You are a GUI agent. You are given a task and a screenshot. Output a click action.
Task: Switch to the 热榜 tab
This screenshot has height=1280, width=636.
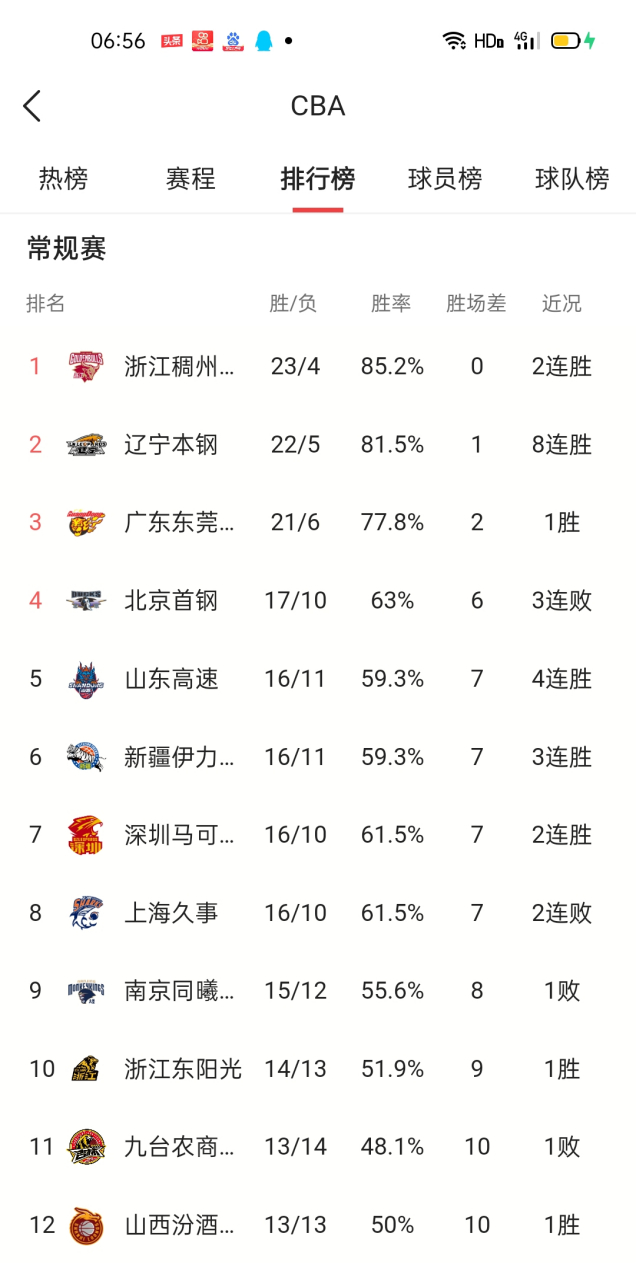pos(63,179)
